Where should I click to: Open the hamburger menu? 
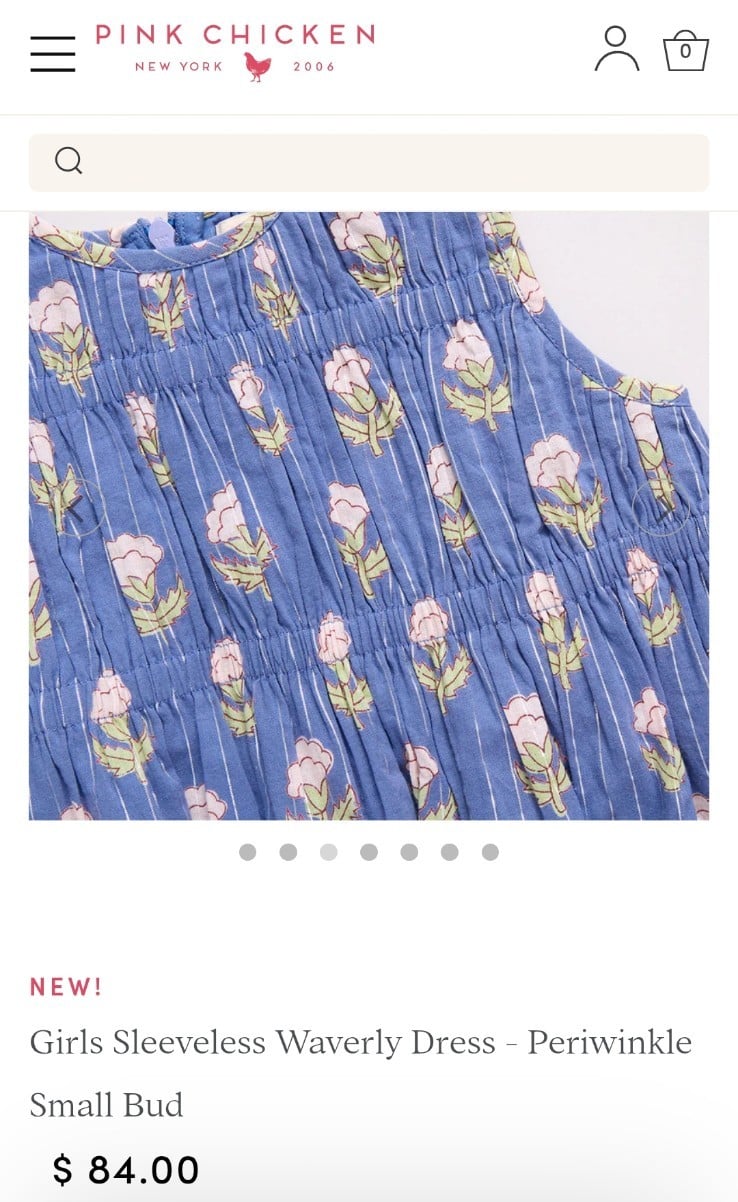52,54
